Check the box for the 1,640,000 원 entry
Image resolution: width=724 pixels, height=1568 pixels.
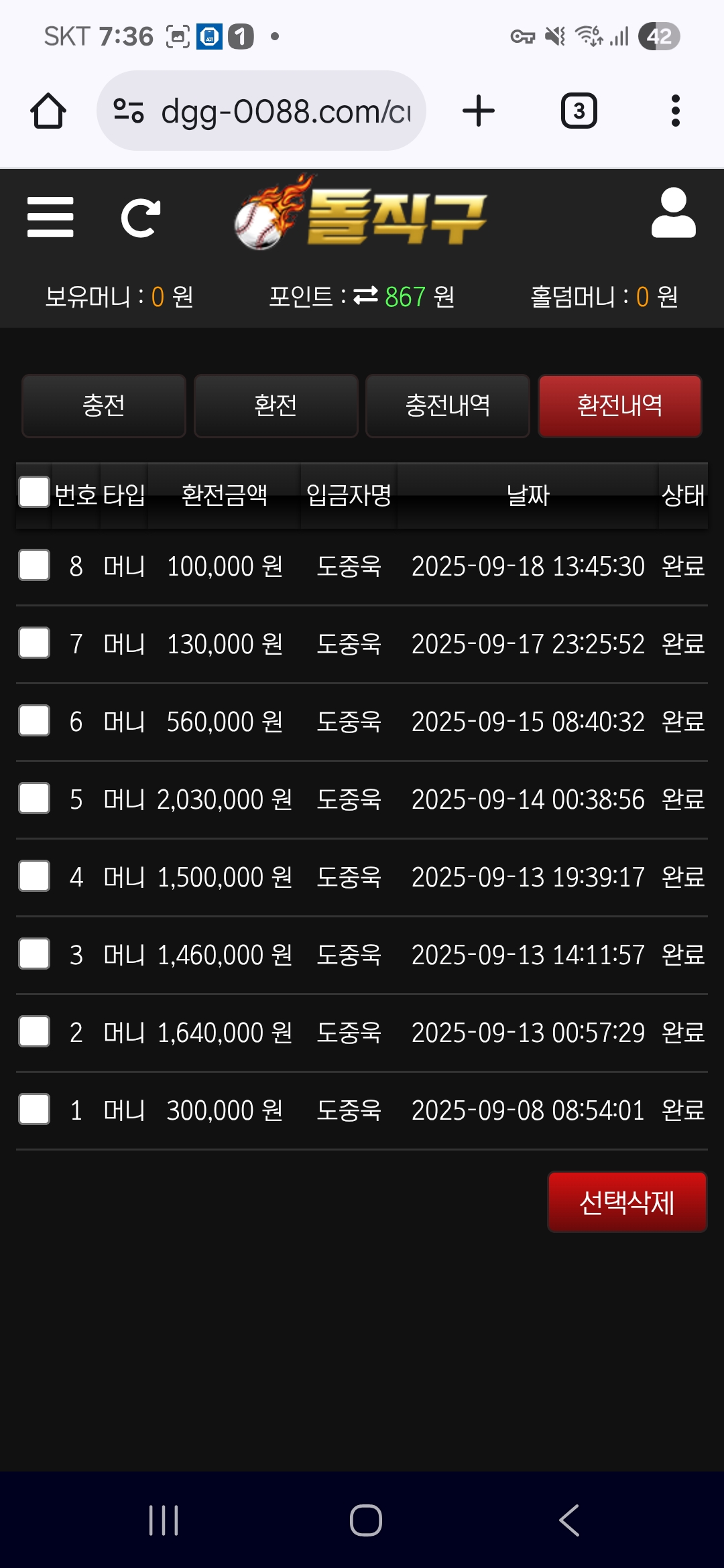[x=34, y=1031]
